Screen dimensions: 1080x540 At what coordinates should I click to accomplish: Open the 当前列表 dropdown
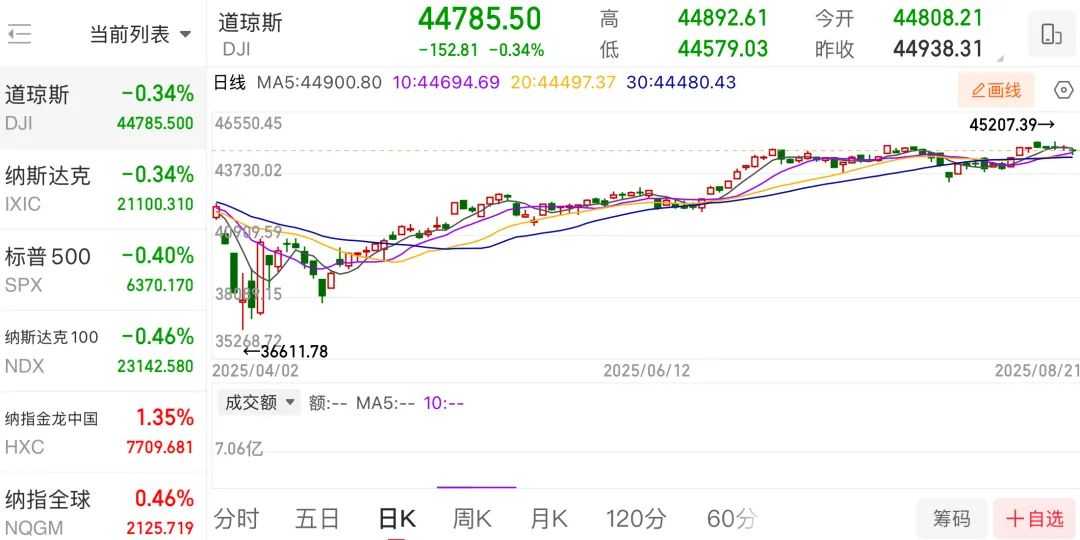point(140,35)
